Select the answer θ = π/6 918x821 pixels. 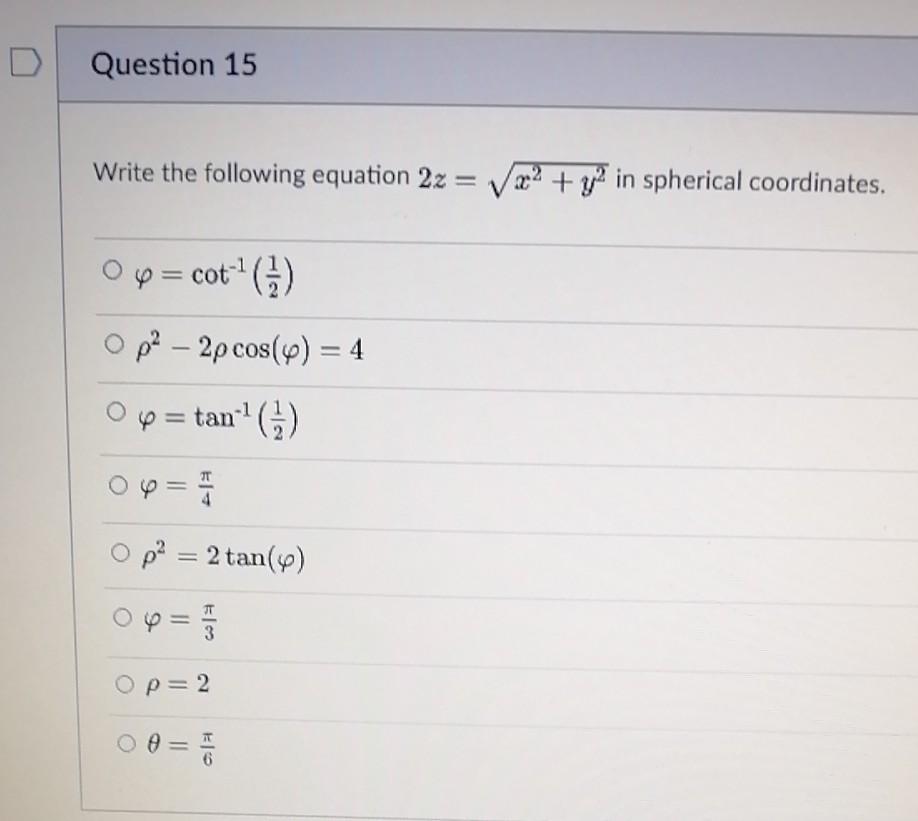(x=128, y=743)
